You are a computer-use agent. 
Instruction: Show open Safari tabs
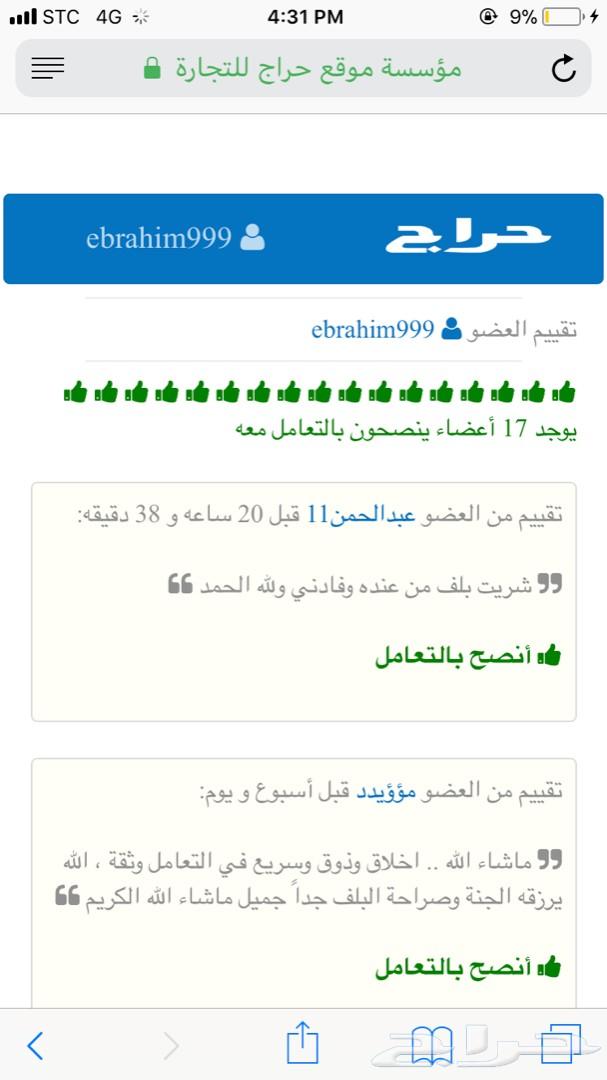(561, 1044)
